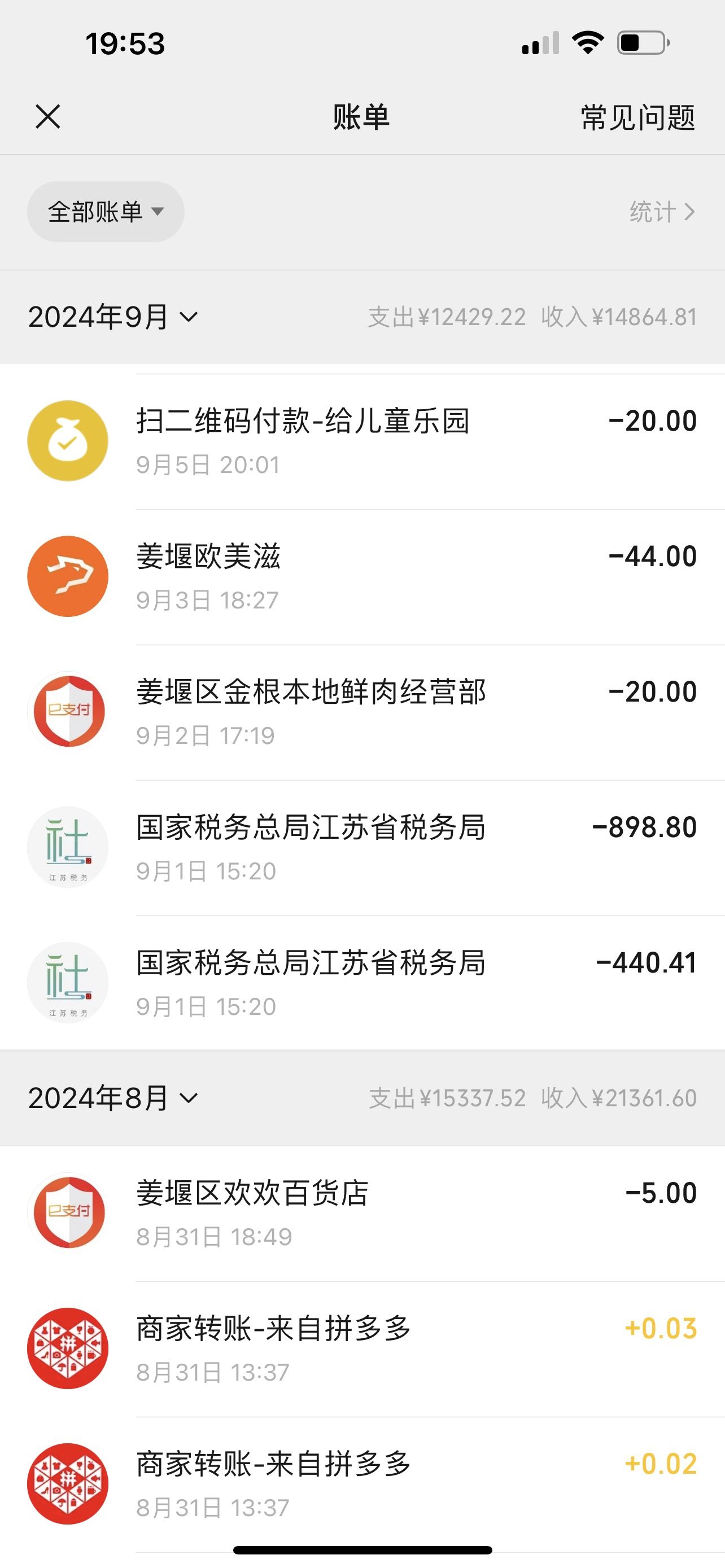Open the 拼多多 transfer of +0.03
725x1568 pixels.
tap(362, 1349)
